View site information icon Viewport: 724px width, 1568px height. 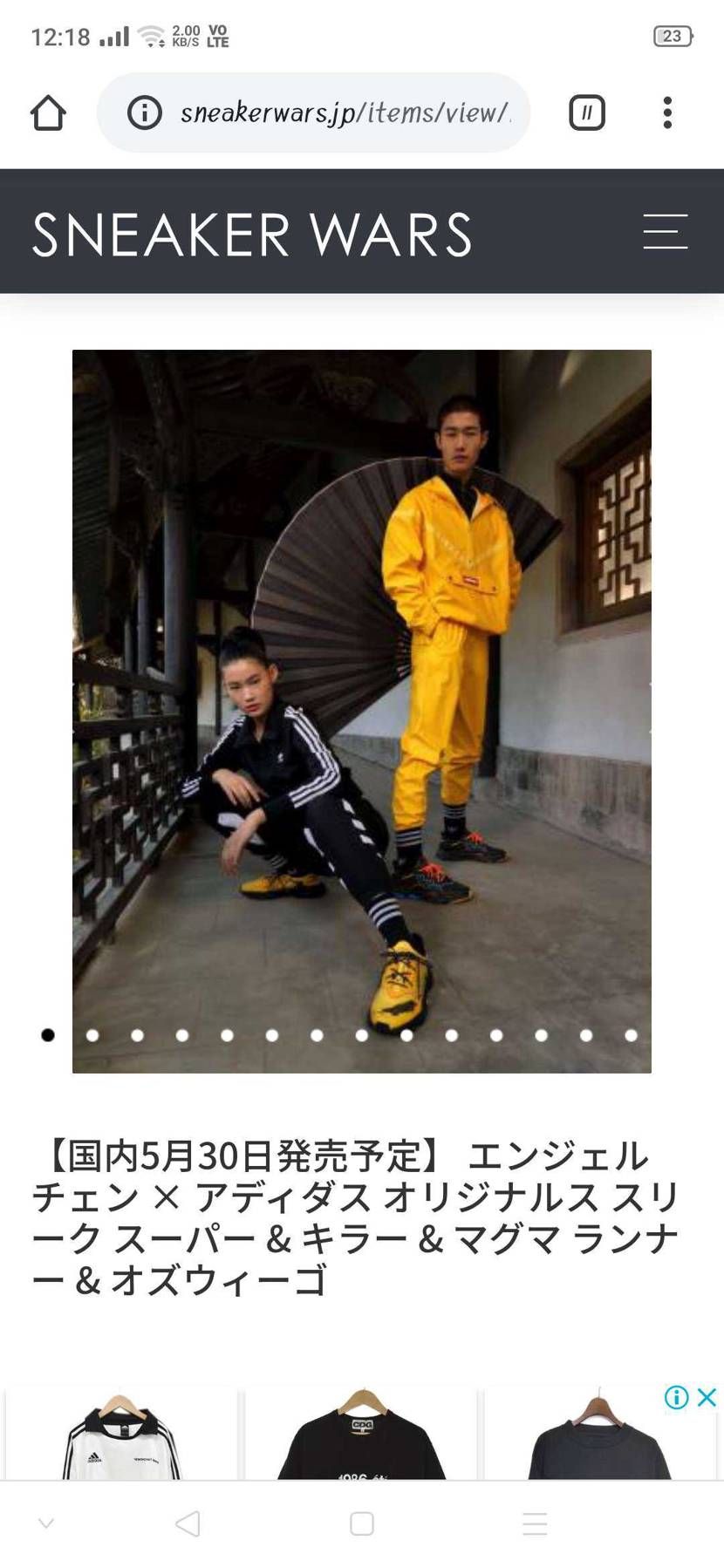click(x=145, y=112)
